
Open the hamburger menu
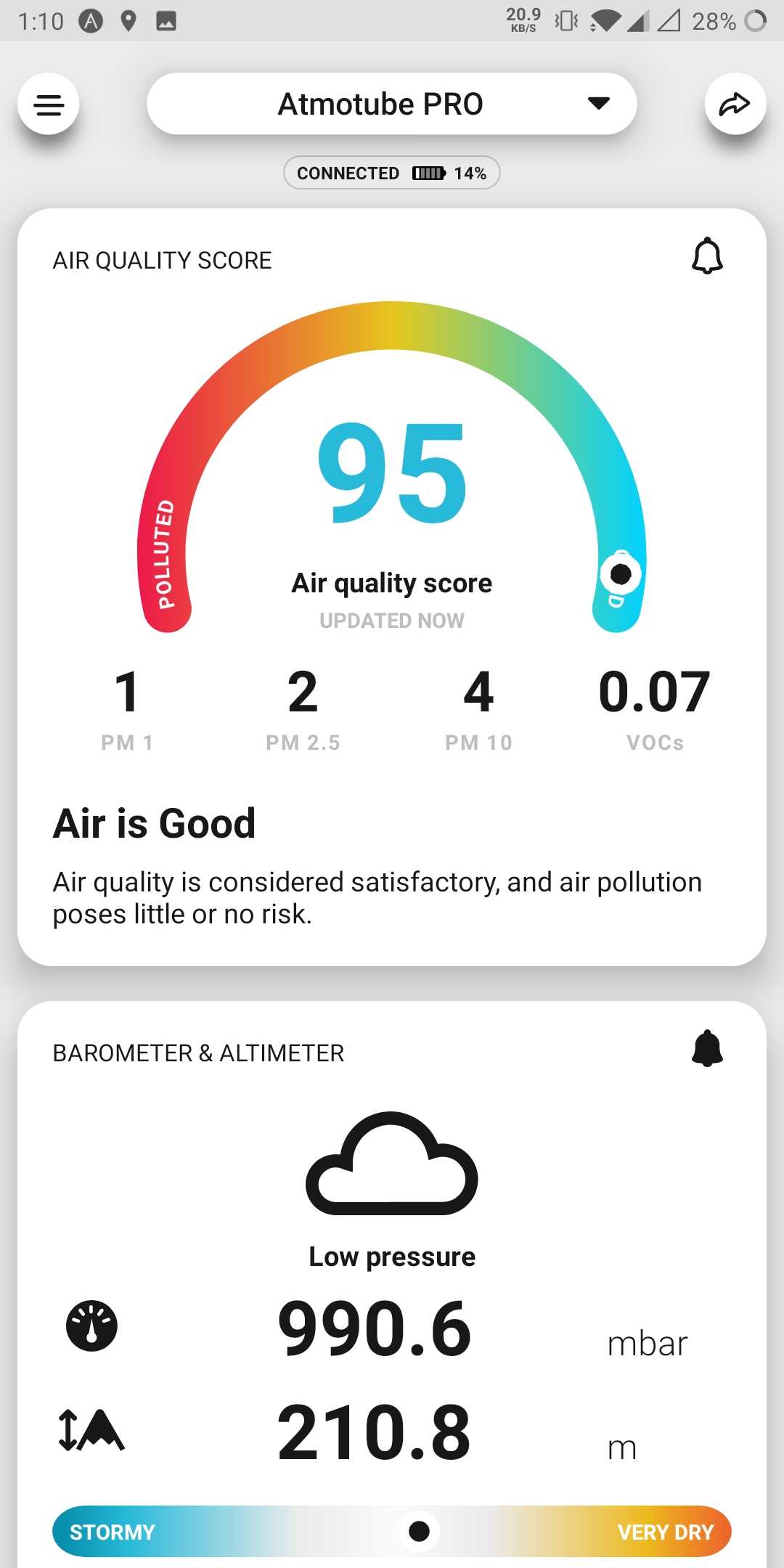tap(49, 105)
